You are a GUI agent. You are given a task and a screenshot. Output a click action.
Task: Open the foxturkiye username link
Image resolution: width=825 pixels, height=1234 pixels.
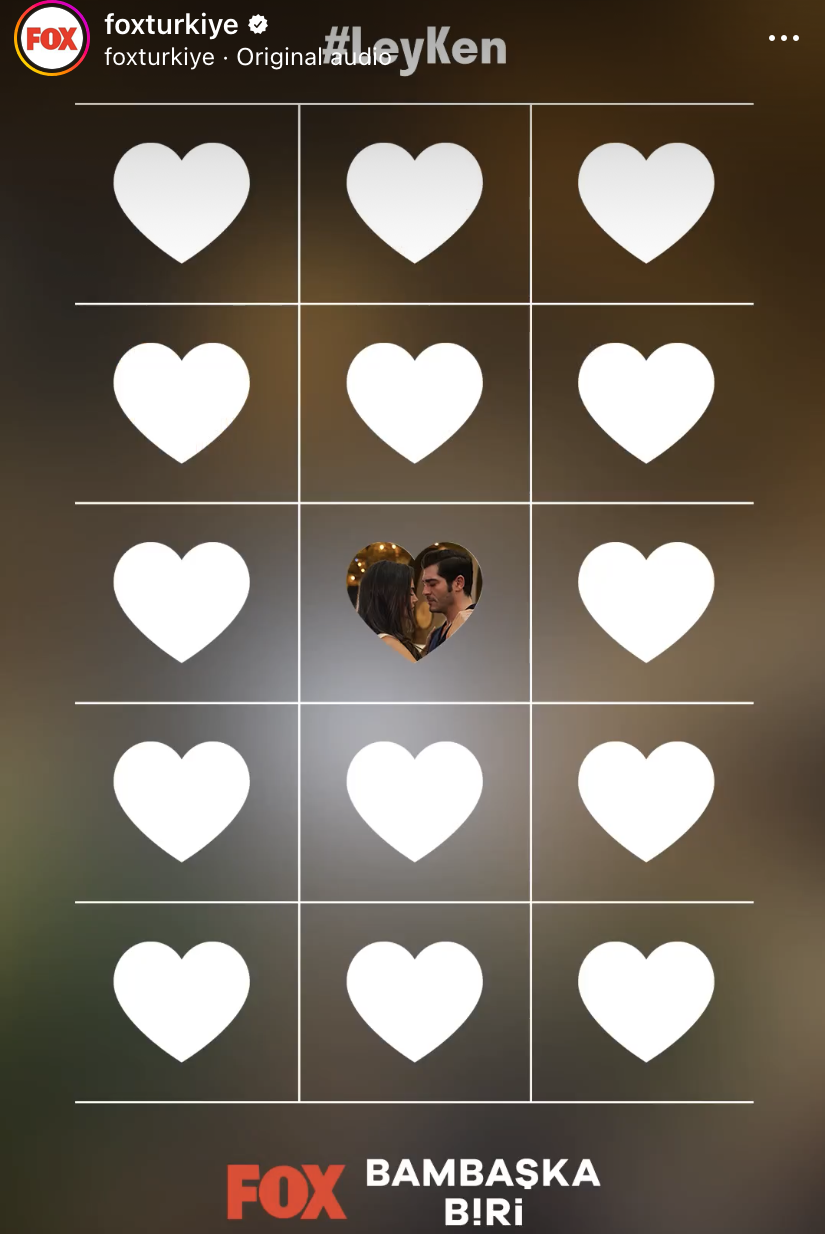click(171, 25)
